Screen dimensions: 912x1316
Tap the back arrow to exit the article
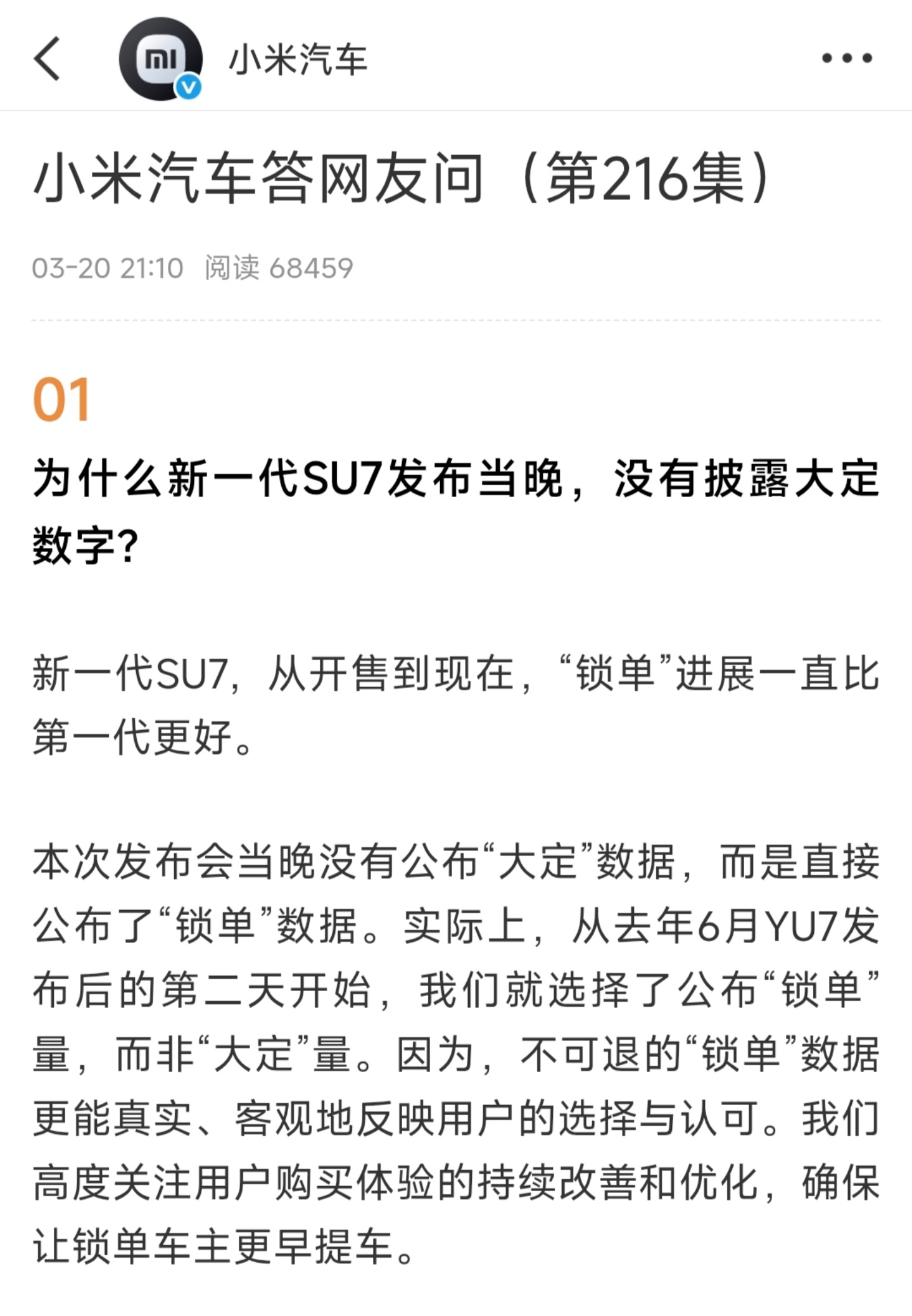49,59
